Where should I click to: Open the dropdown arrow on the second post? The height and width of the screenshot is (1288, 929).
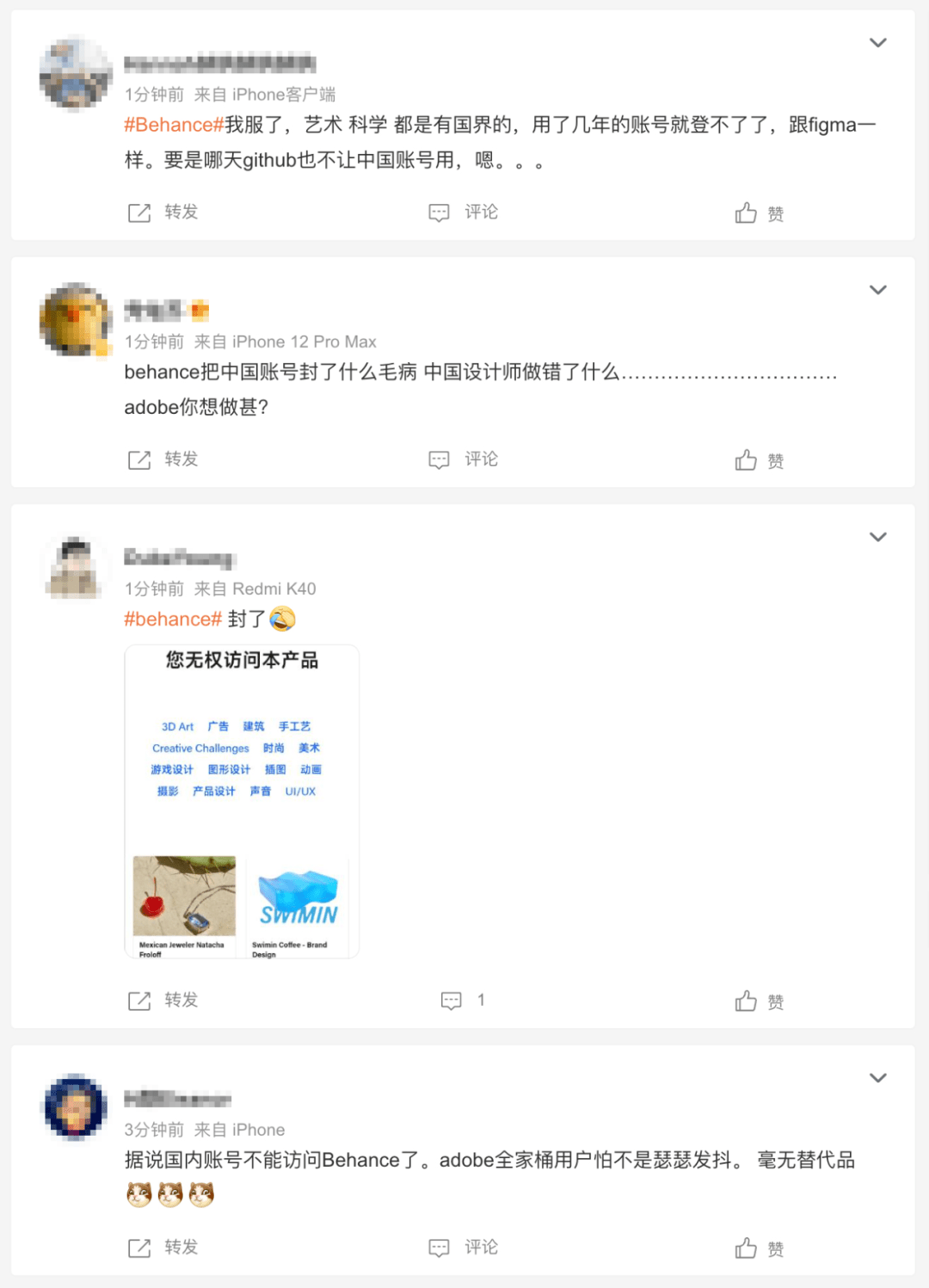[x=877, y=288]
